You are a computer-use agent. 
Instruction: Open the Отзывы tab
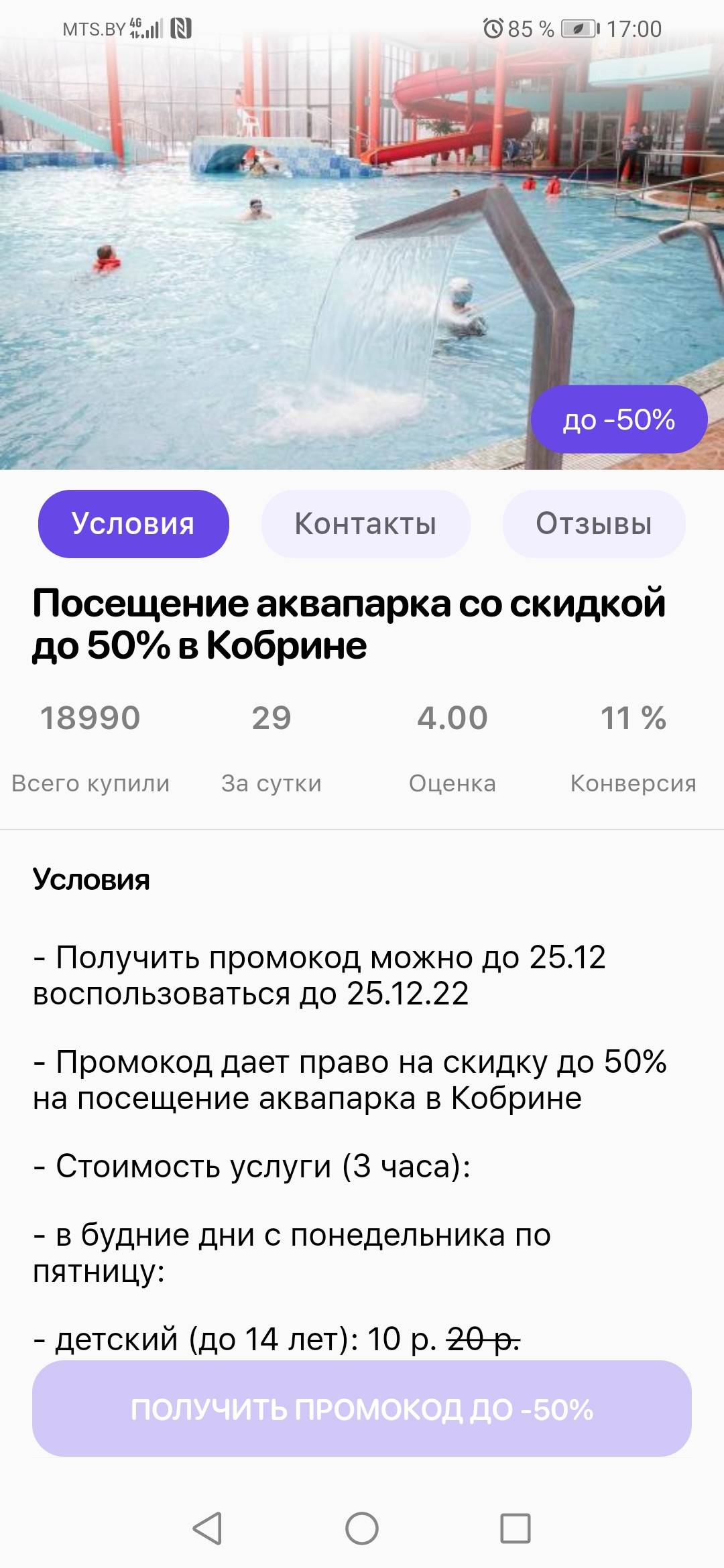[x=593, y=524]
